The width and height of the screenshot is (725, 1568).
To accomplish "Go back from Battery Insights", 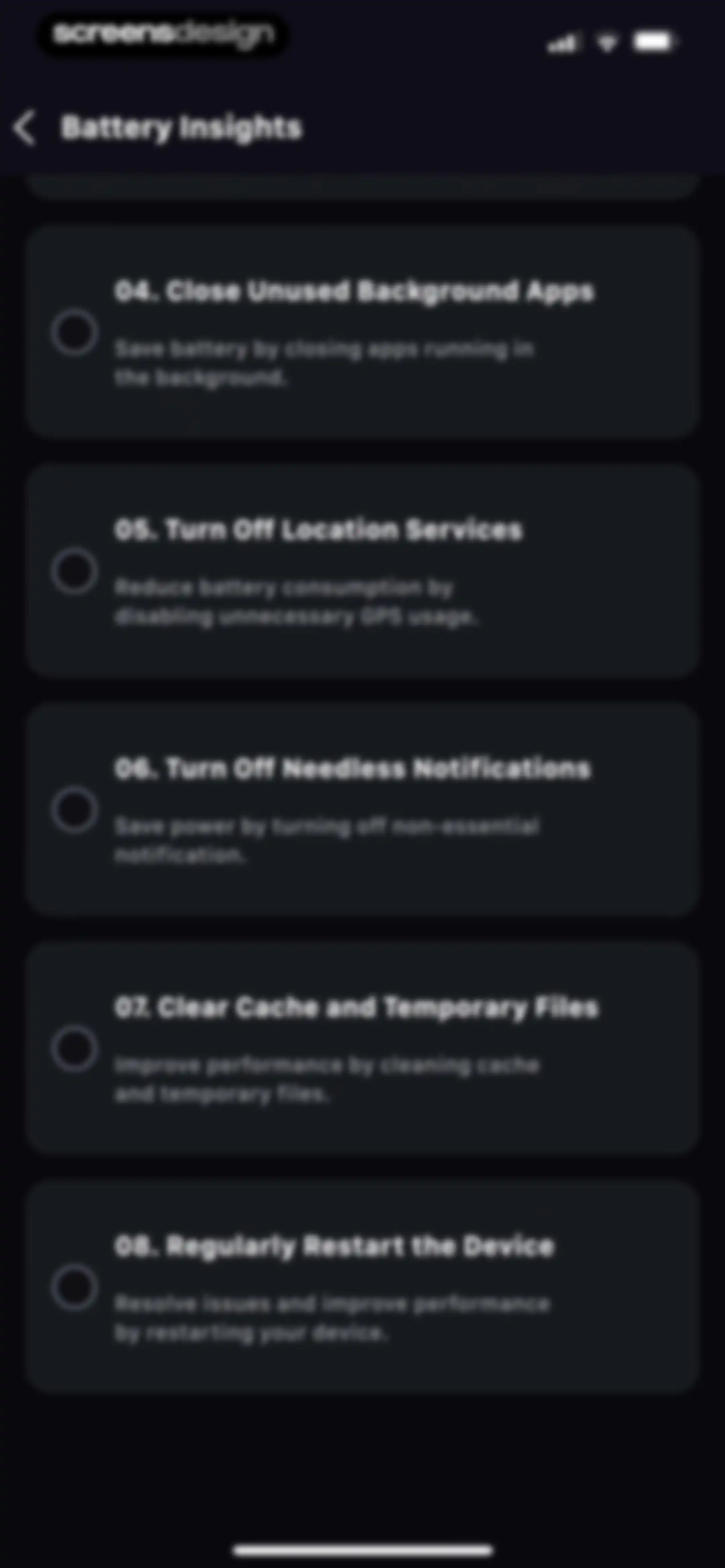I will coord(25,128).
